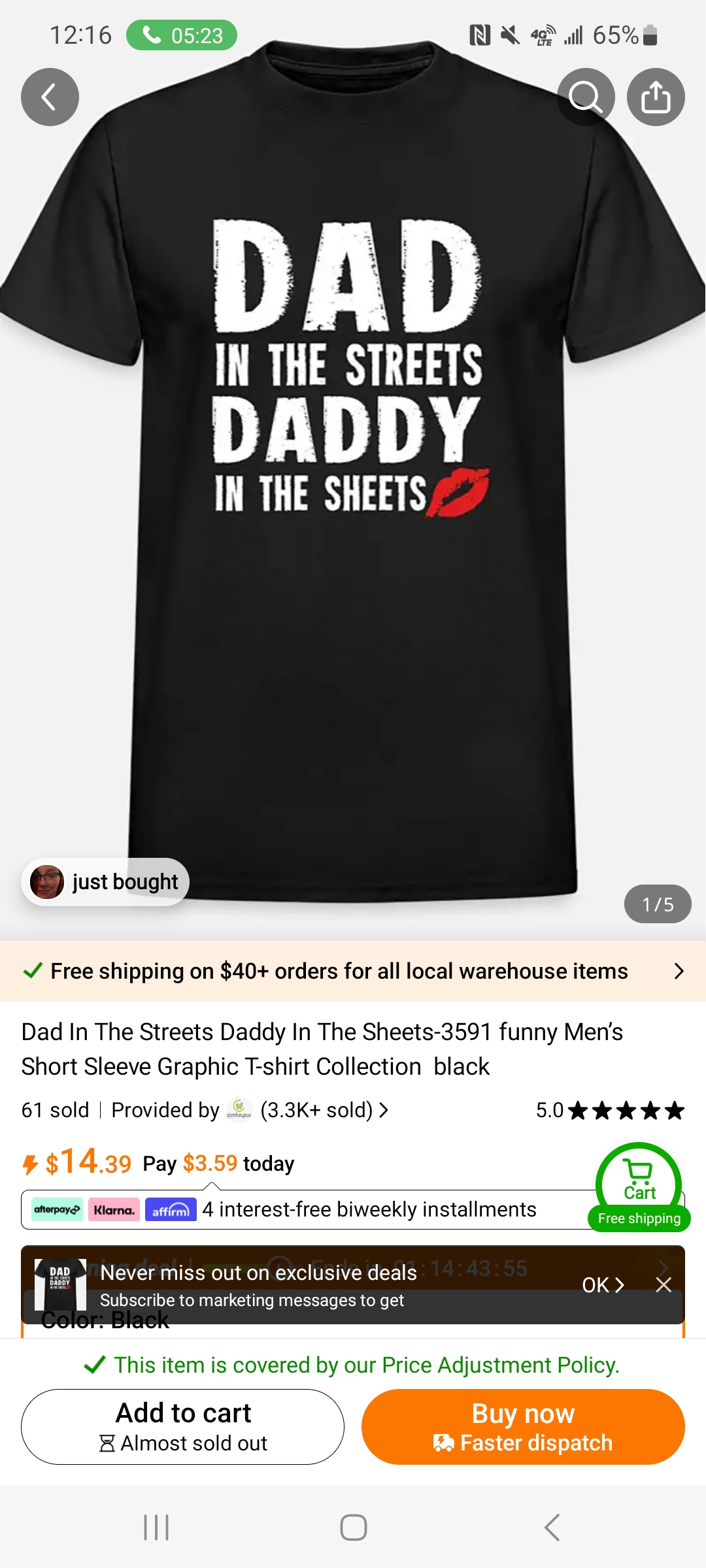Open search from the magnifier icon
This screenshot has height=1568, width=706.
586,97
